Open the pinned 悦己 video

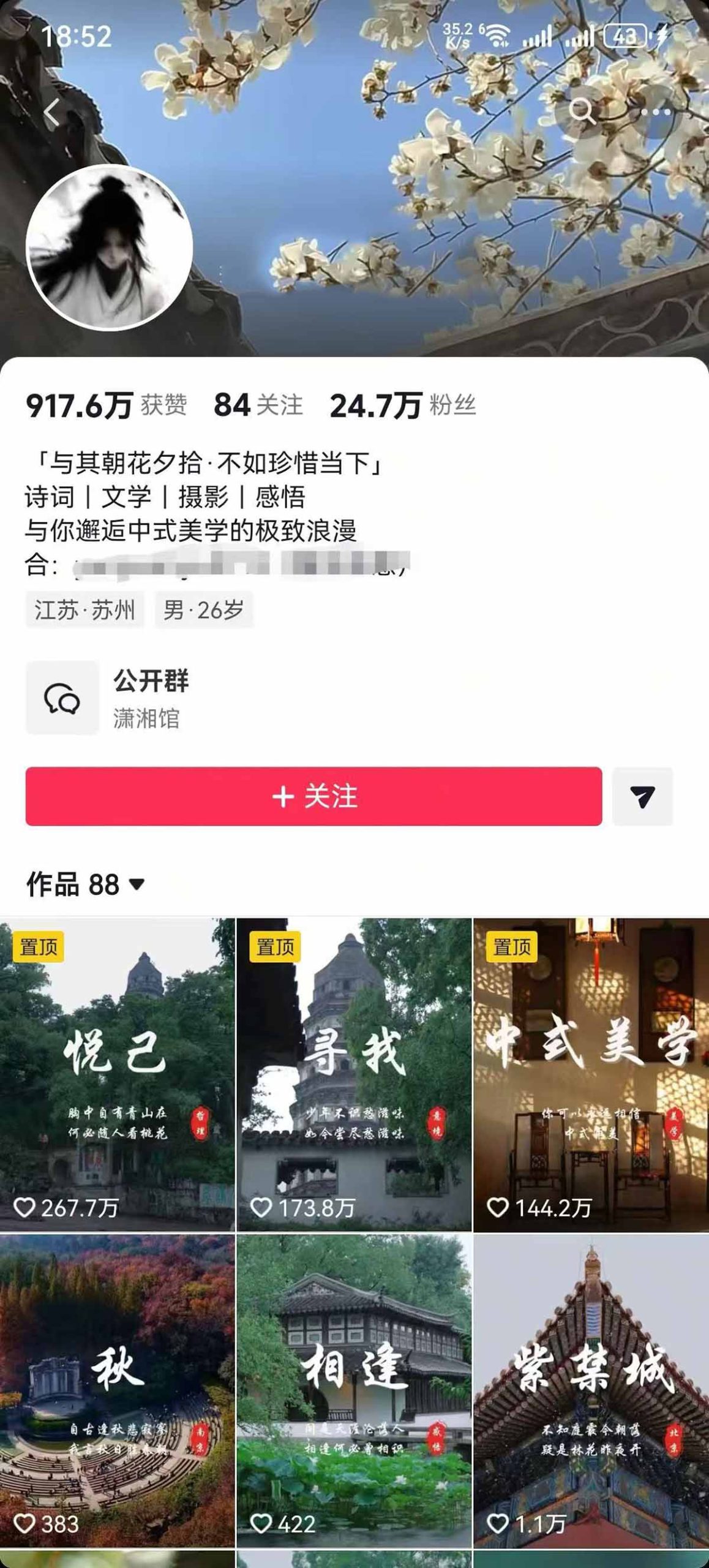click(x=117, y=1074)
